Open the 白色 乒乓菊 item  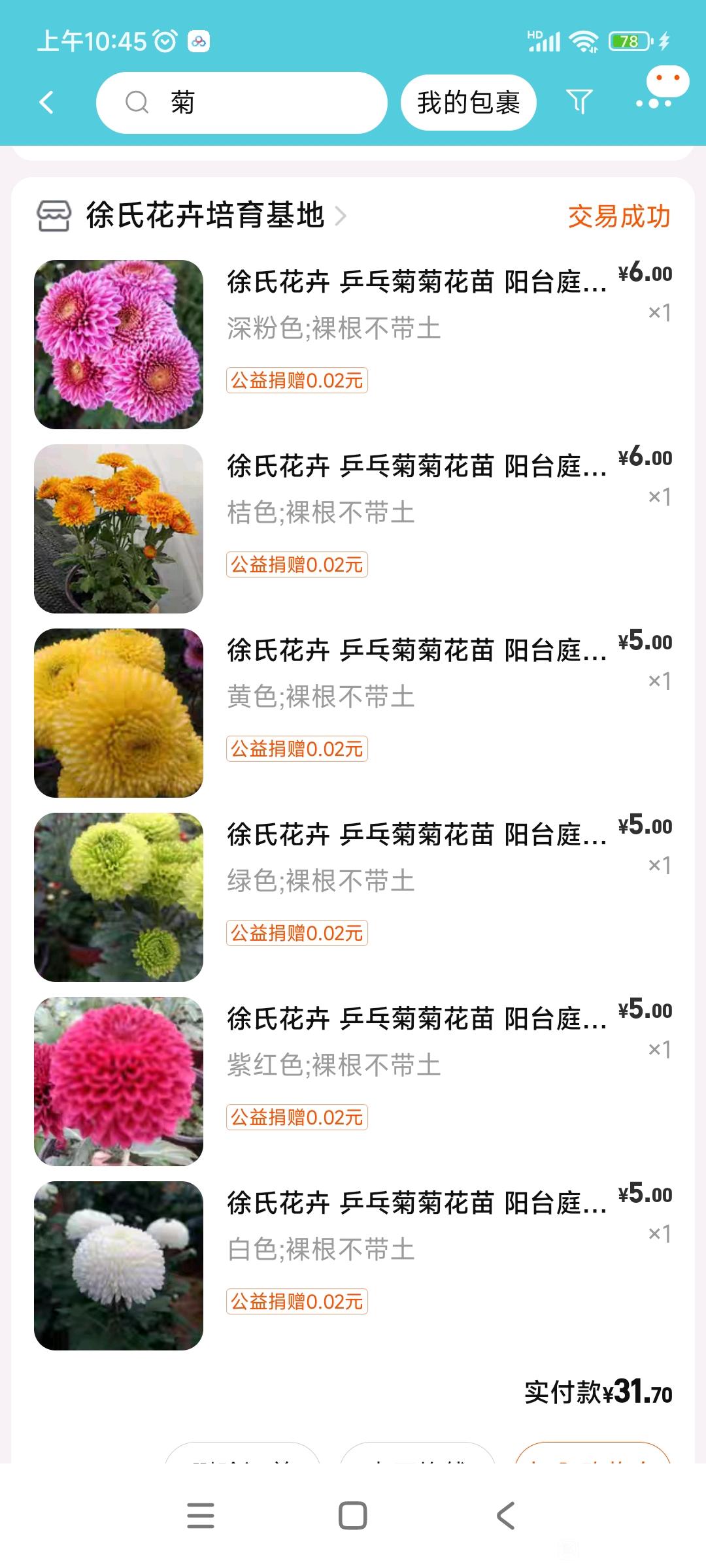[x=353, y=1266]
